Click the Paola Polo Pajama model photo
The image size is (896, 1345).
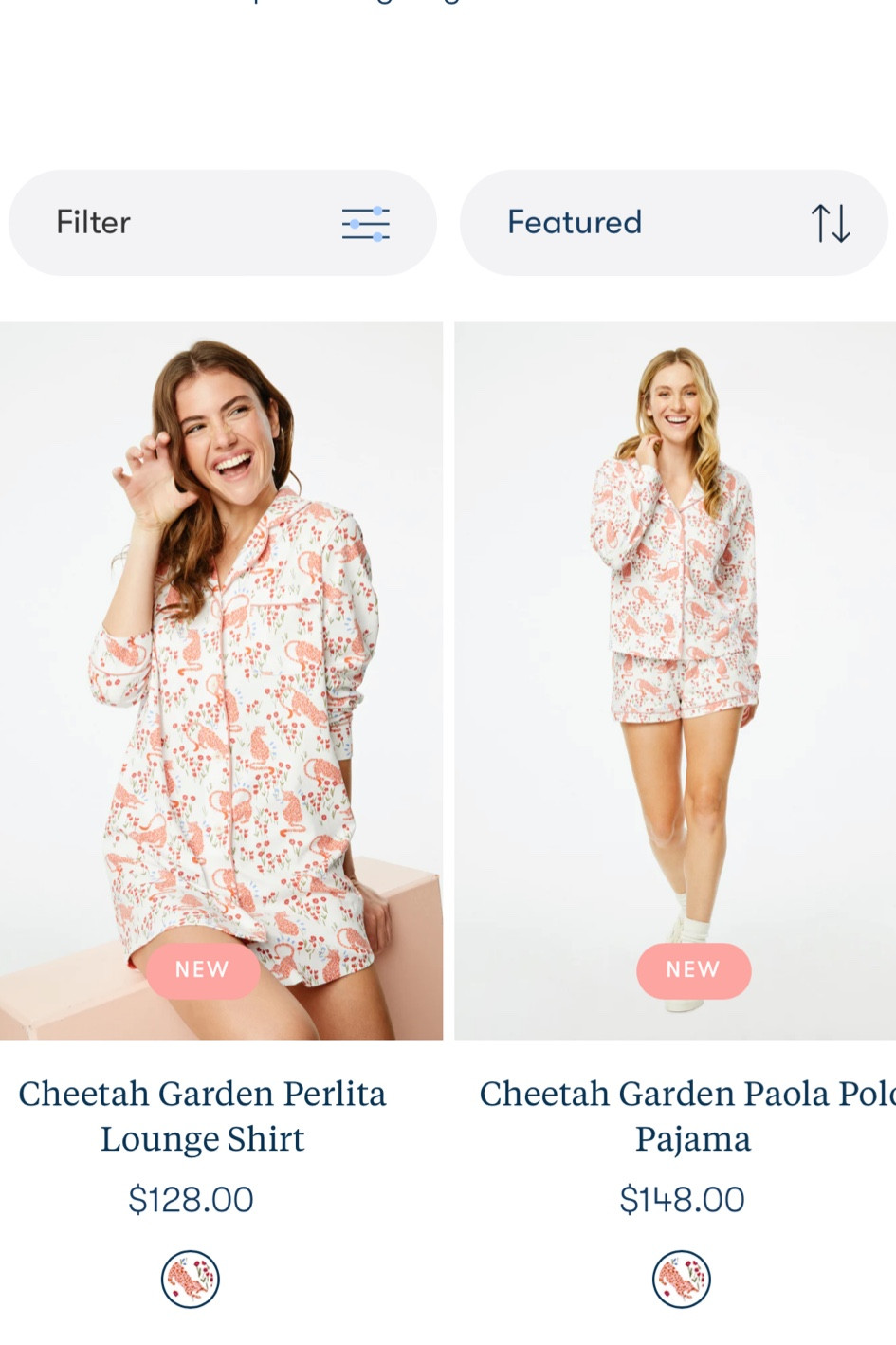674,664
